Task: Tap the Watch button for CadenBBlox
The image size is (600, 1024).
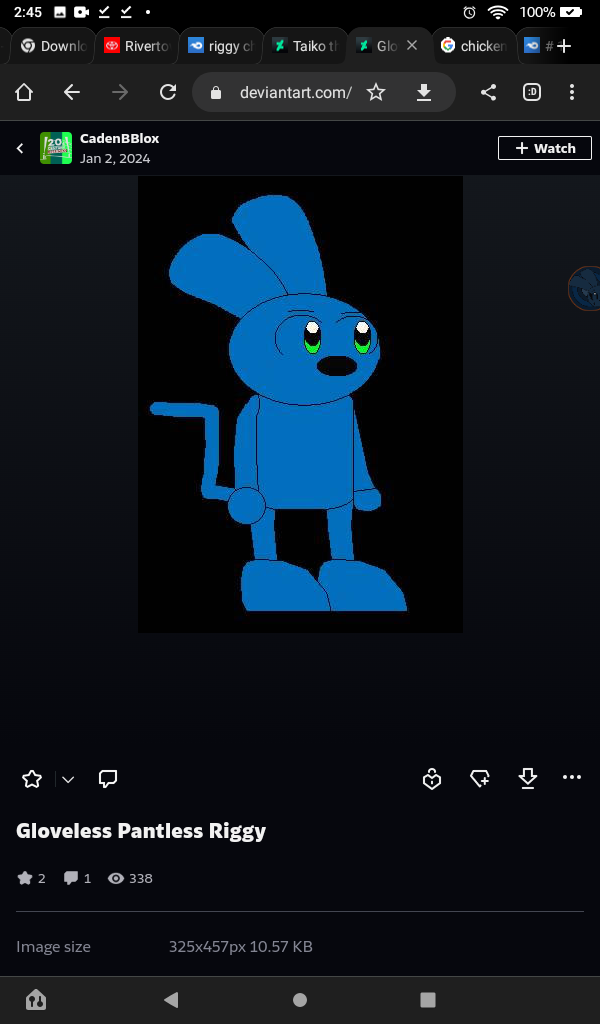Action: pos(545,148)
